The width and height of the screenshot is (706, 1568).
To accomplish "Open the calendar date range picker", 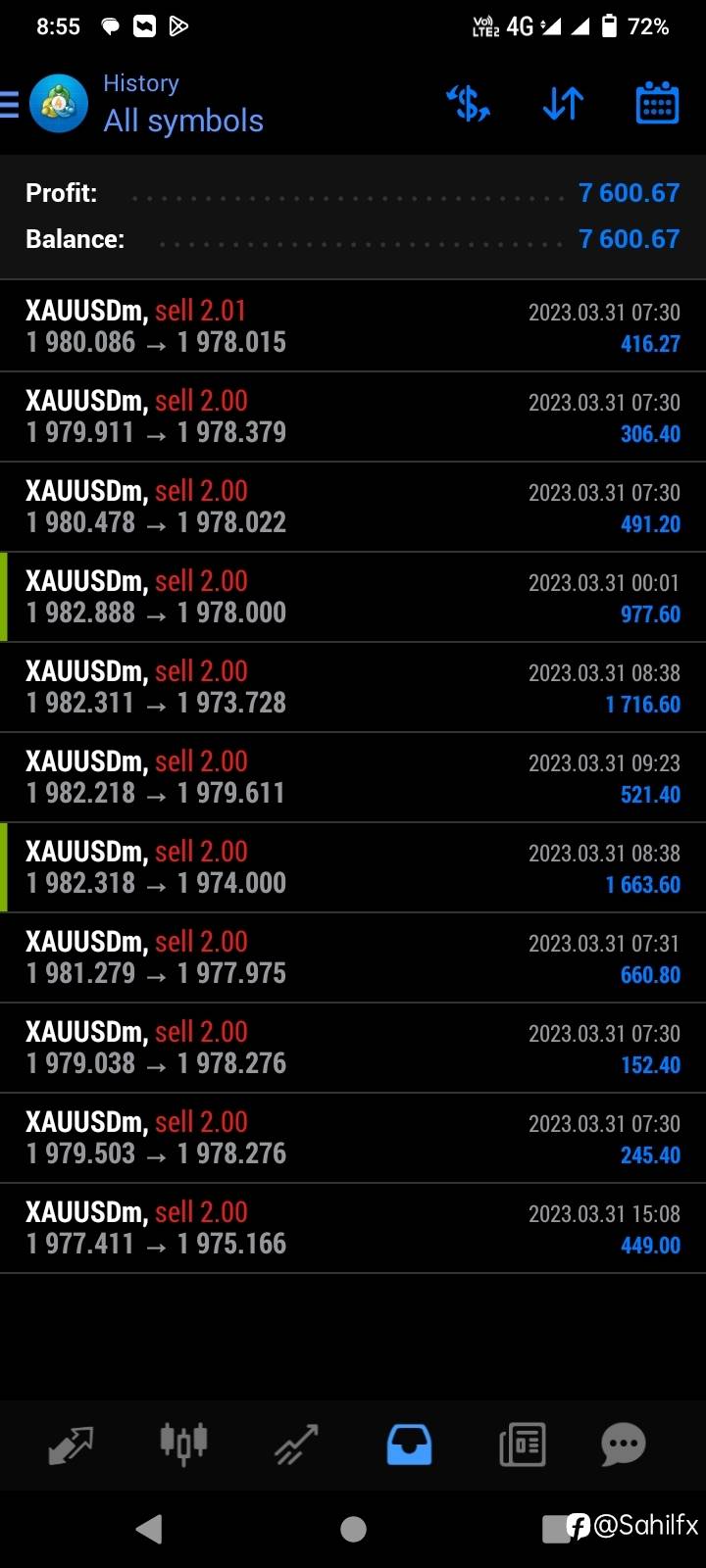I will click(657, 103).
